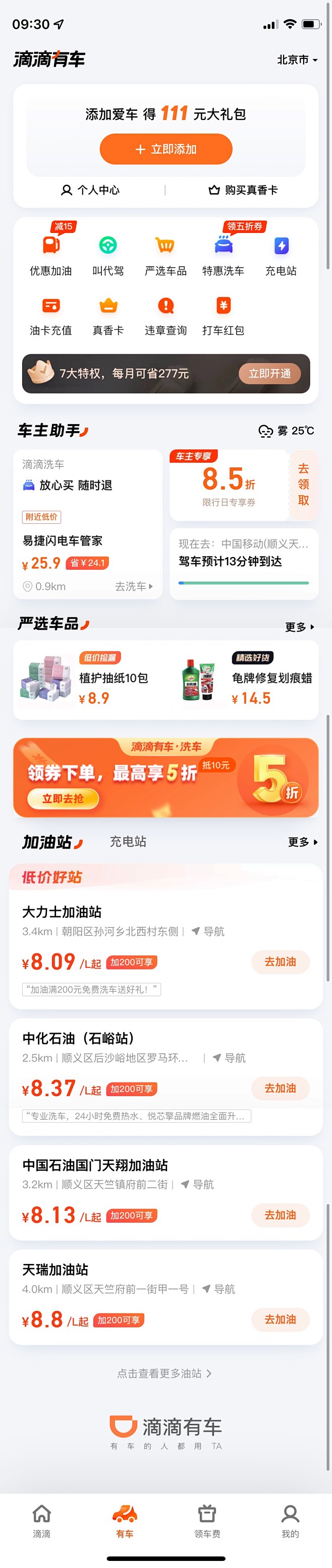The height and width of the screenshot is (1568, 332).
Task: Open 个人中心 personal center
Action: click(90, 190)
